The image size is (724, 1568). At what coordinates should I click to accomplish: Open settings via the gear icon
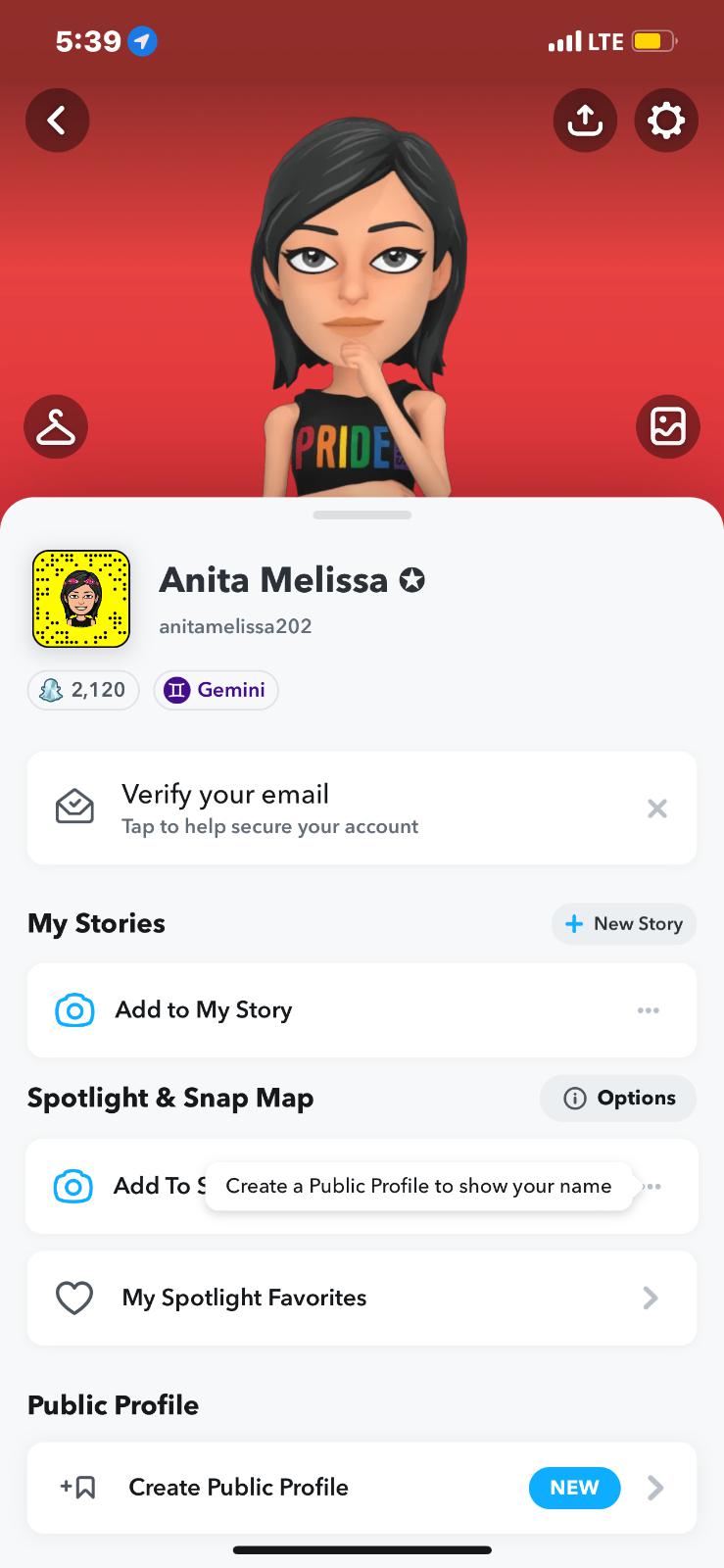pos(666,121)
